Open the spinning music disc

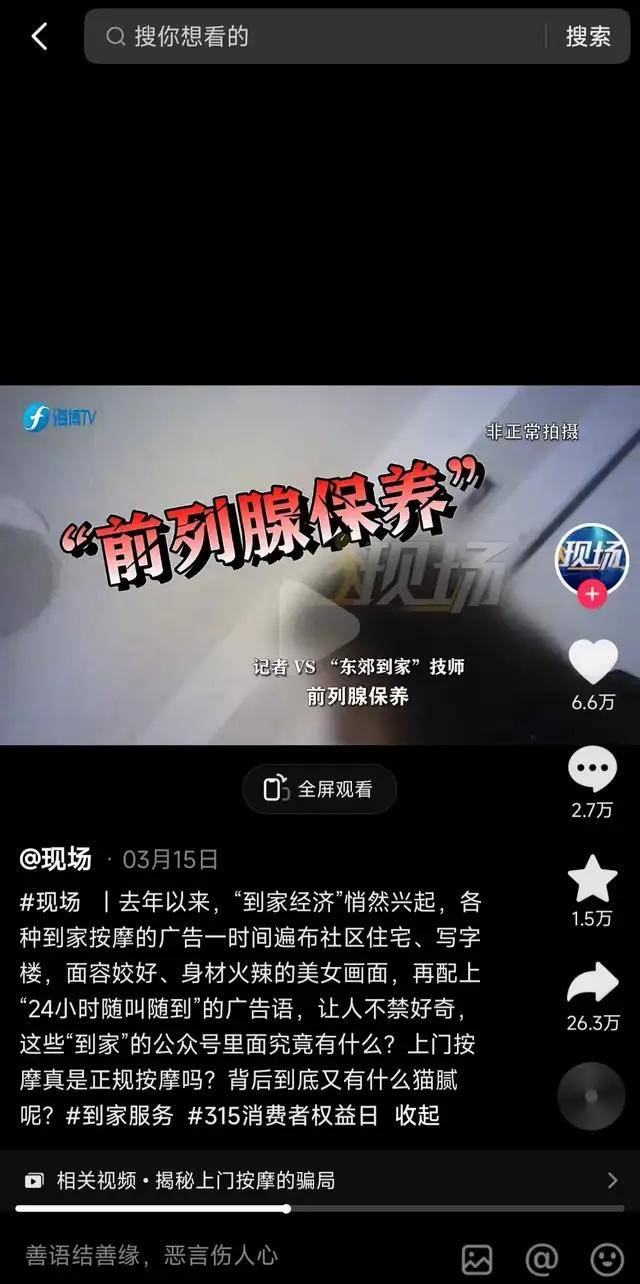(591, 1096)
